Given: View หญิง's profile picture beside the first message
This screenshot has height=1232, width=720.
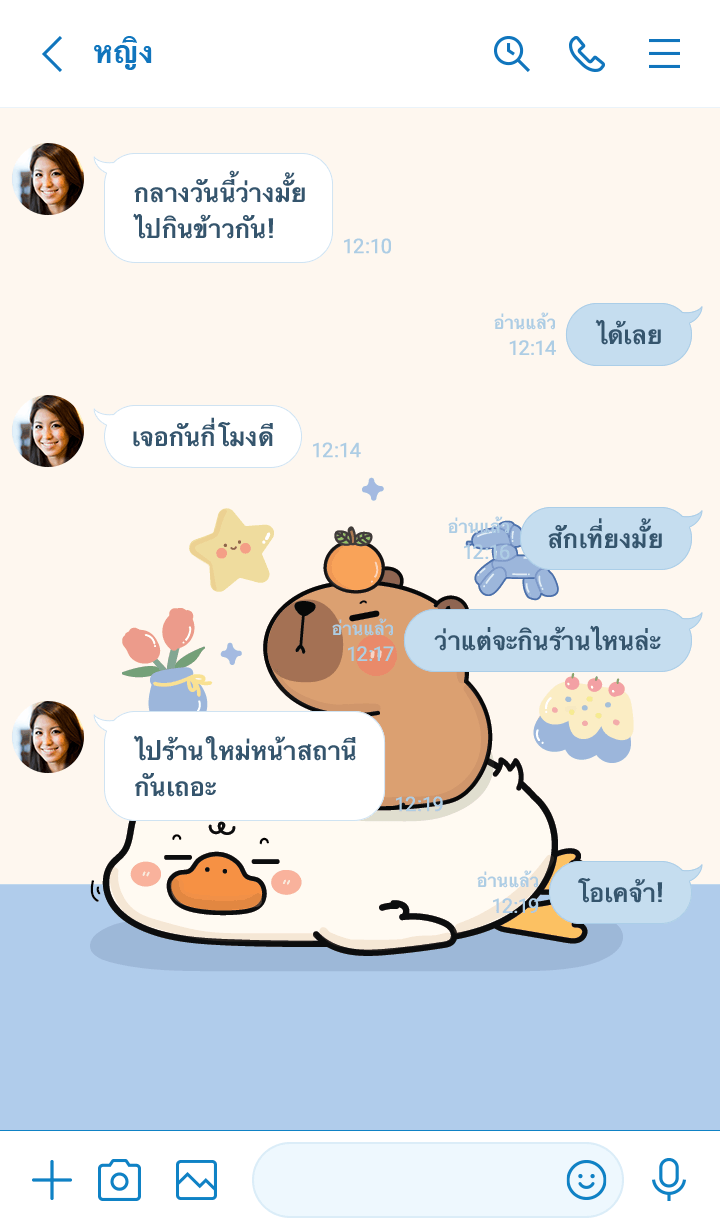Looking at the screenshot, I should click(48, 179).
